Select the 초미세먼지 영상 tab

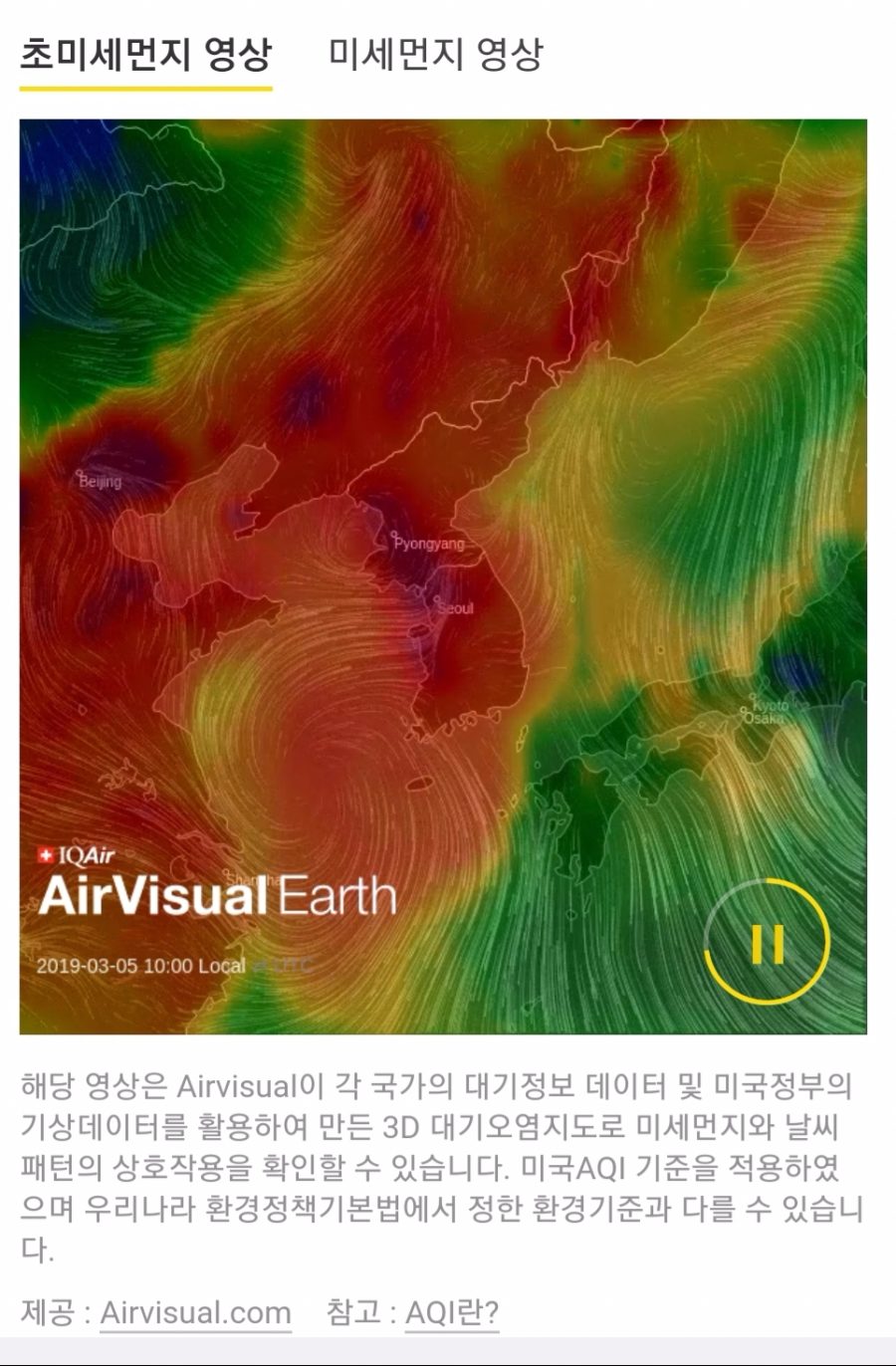pyautogui.click(x=145, y=55)
